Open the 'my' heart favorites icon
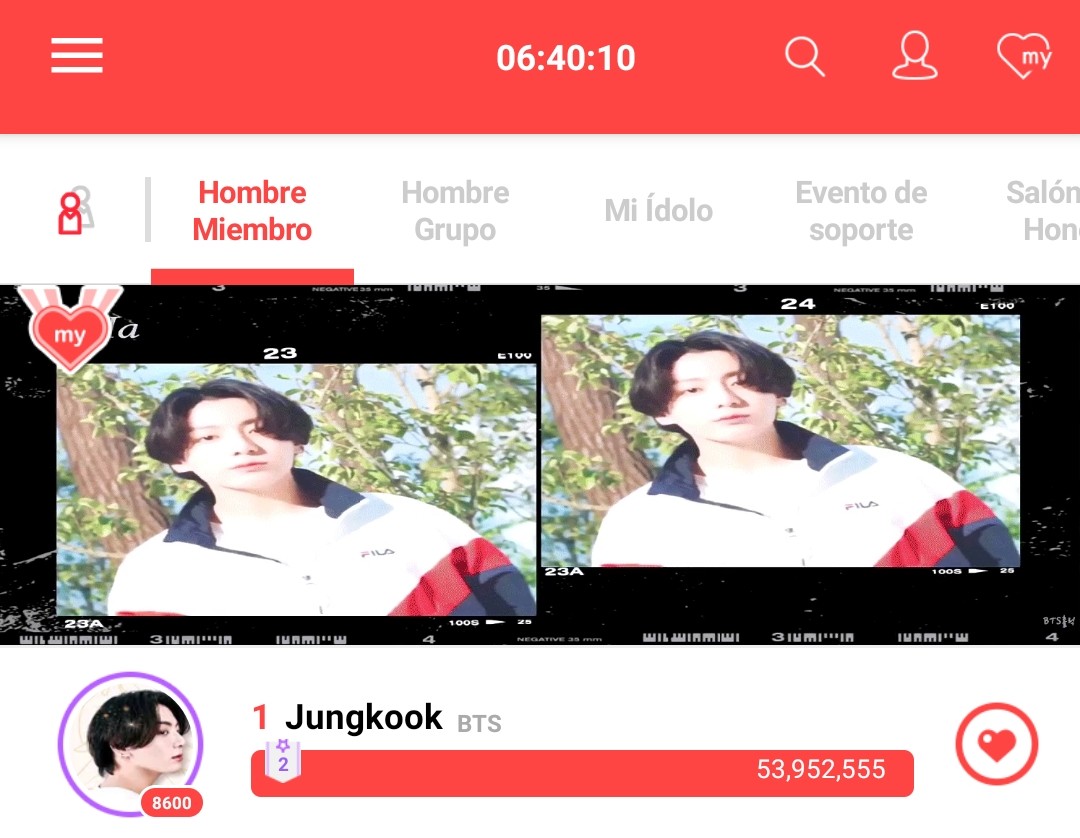Viewport: 1080px width, 838px height. (1024, 56)
